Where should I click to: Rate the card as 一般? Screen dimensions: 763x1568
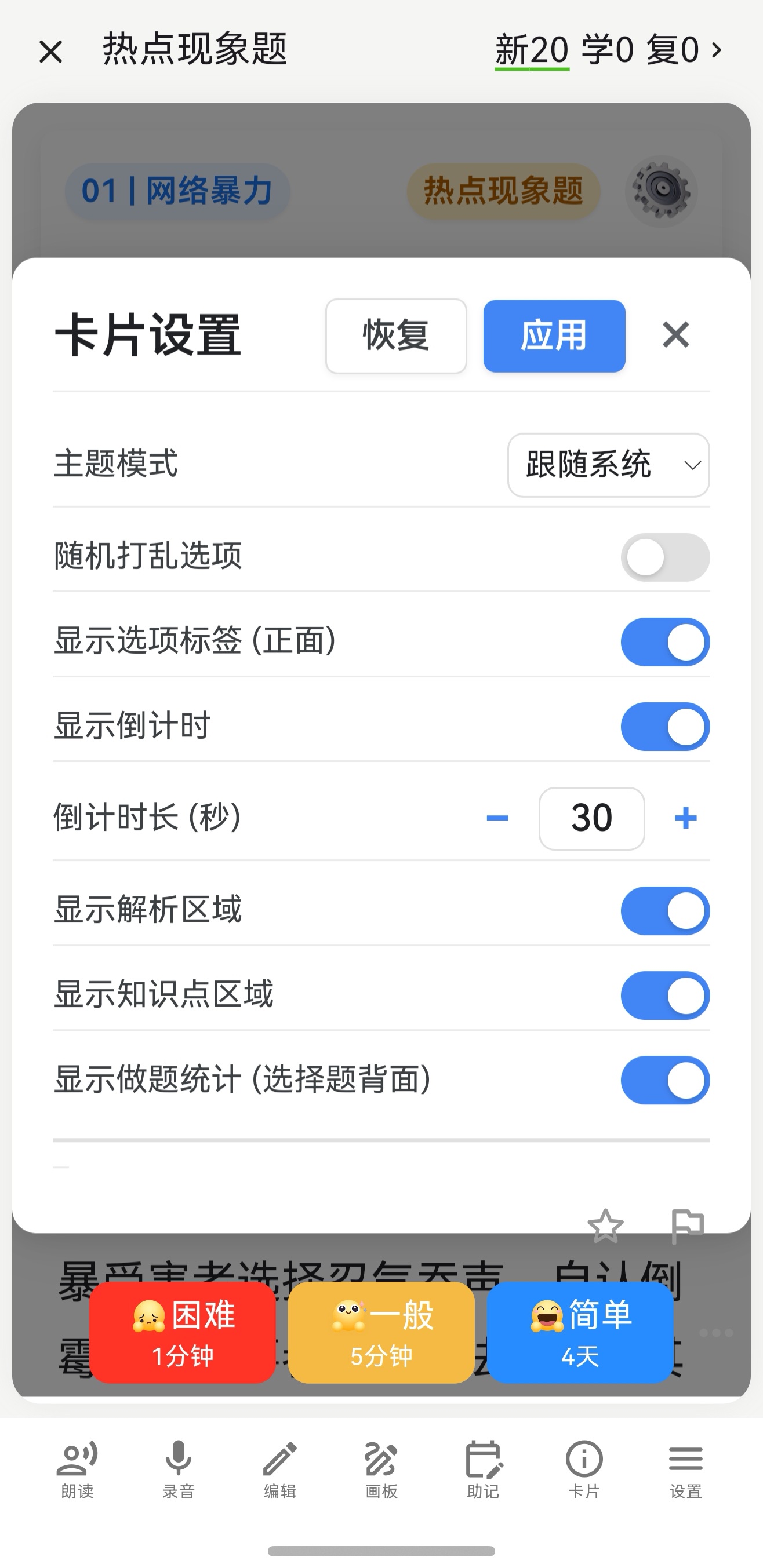(x=381, y=1332)
